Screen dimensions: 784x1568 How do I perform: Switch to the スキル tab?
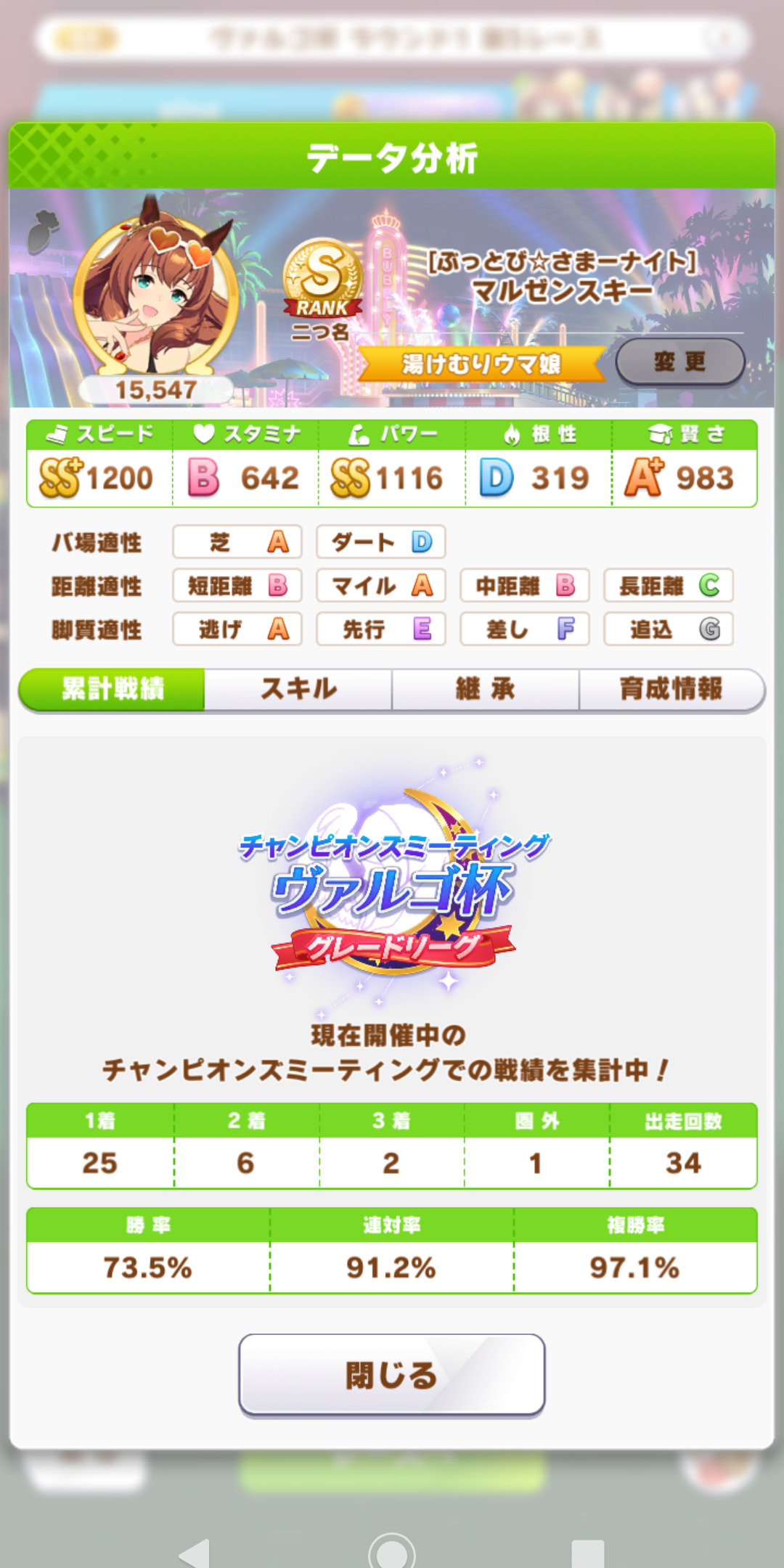[x=298, y=688]
